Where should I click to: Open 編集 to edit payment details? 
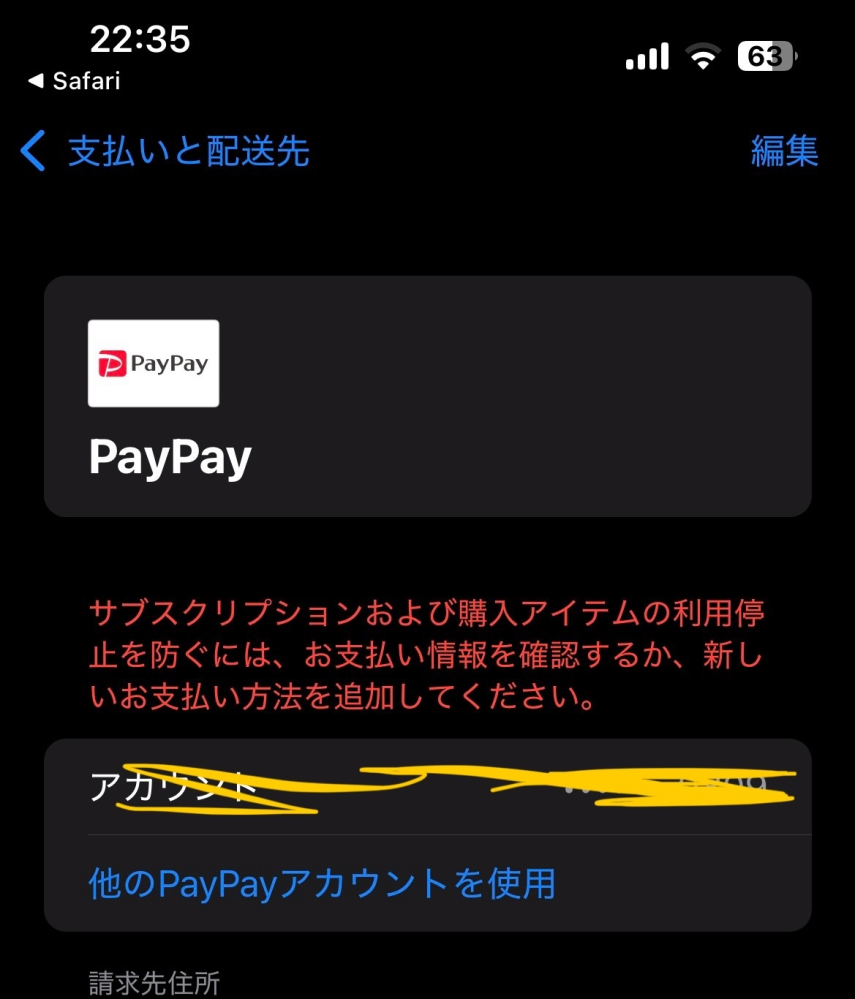click(x=786, y=152)
